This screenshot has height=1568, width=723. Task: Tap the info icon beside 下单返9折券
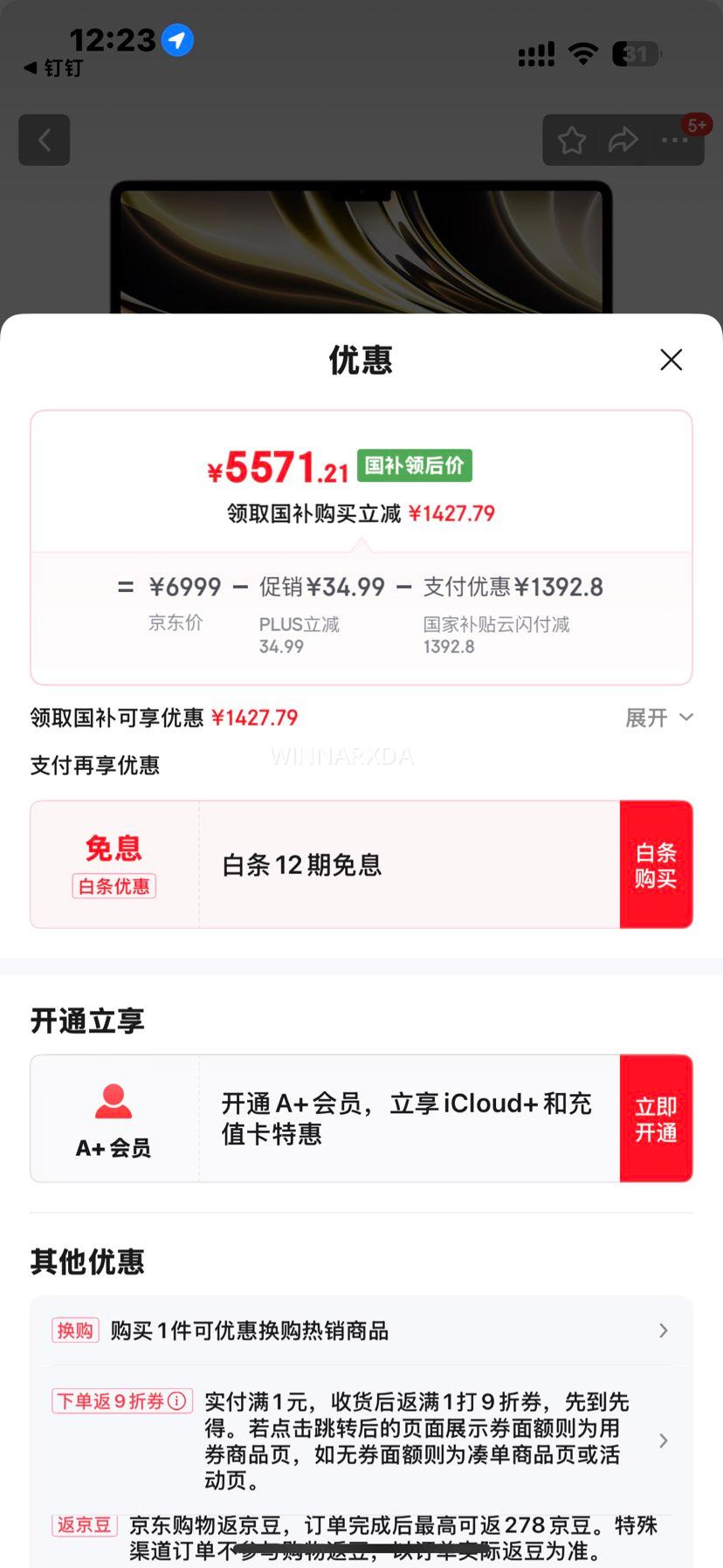[x=177, y=1401]
